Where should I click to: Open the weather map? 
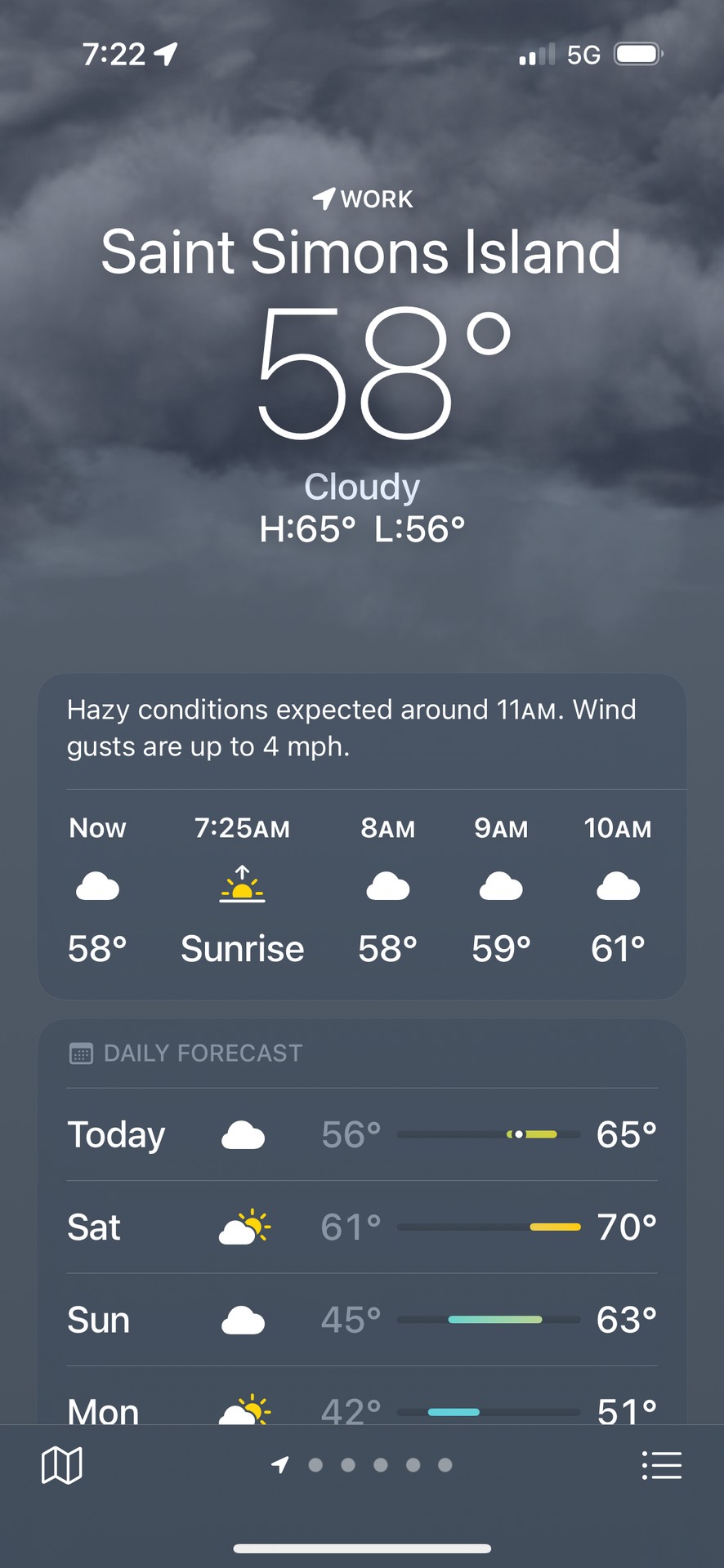(x=62, y=1465)
